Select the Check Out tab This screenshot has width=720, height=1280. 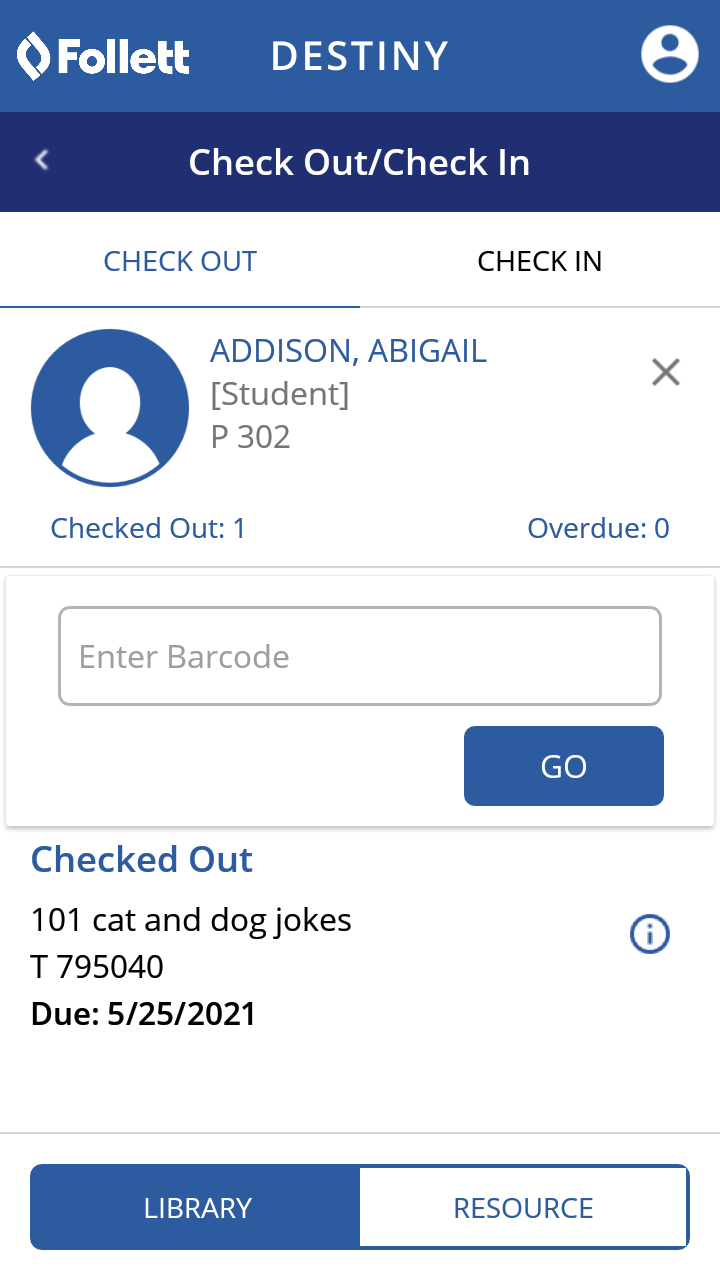[180, 261]
